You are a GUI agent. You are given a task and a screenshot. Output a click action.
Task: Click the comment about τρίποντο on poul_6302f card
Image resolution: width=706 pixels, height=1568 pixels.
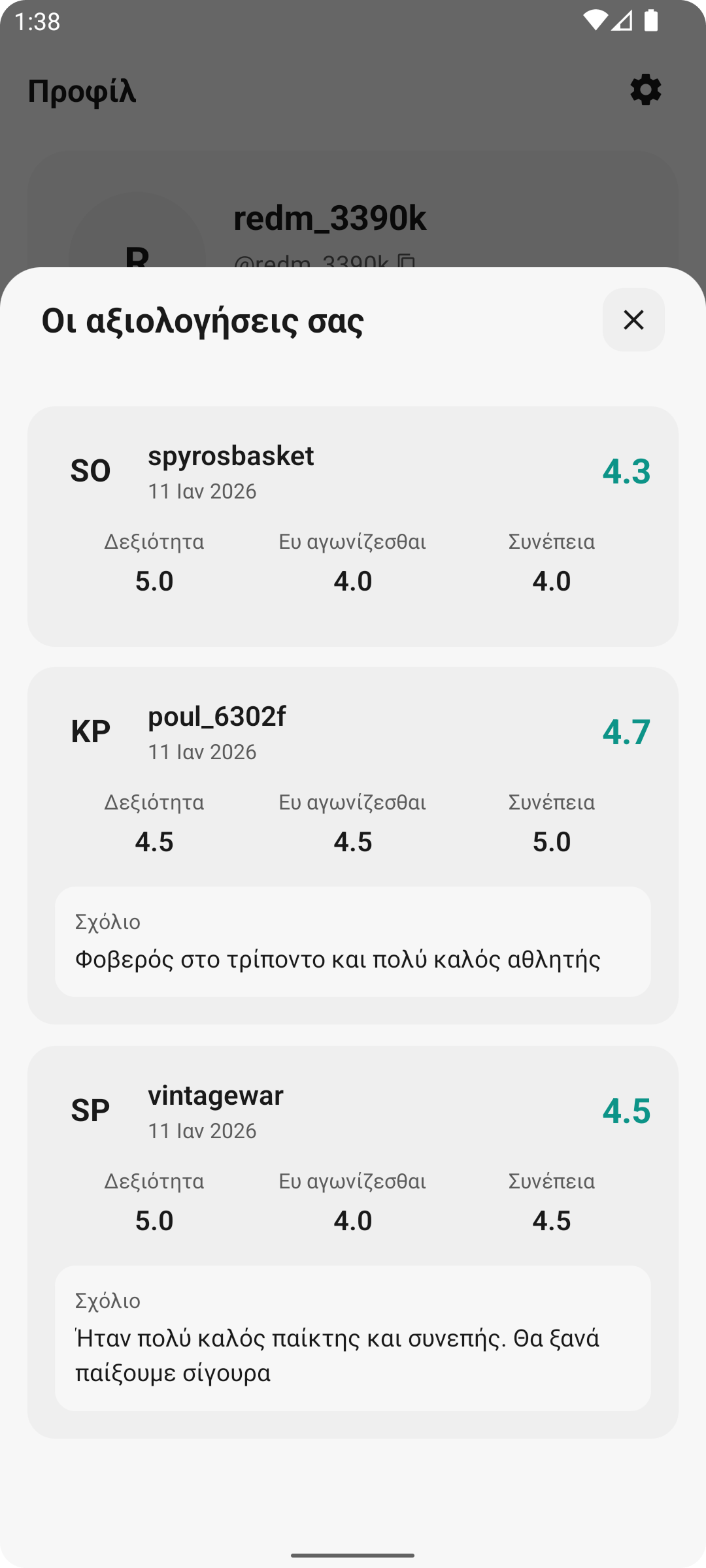point(339,958)
